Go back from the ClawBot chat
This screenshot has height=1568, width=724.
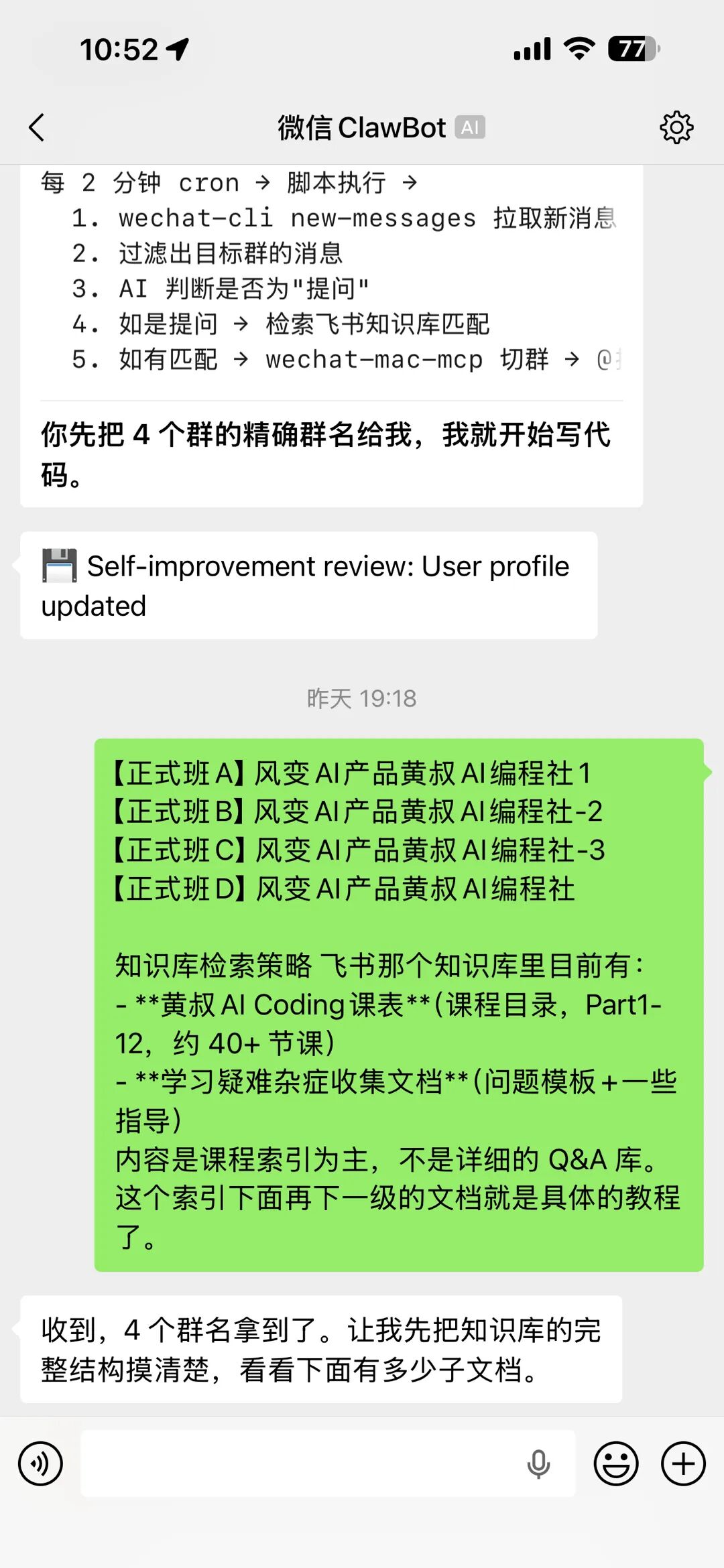(37, 127)
